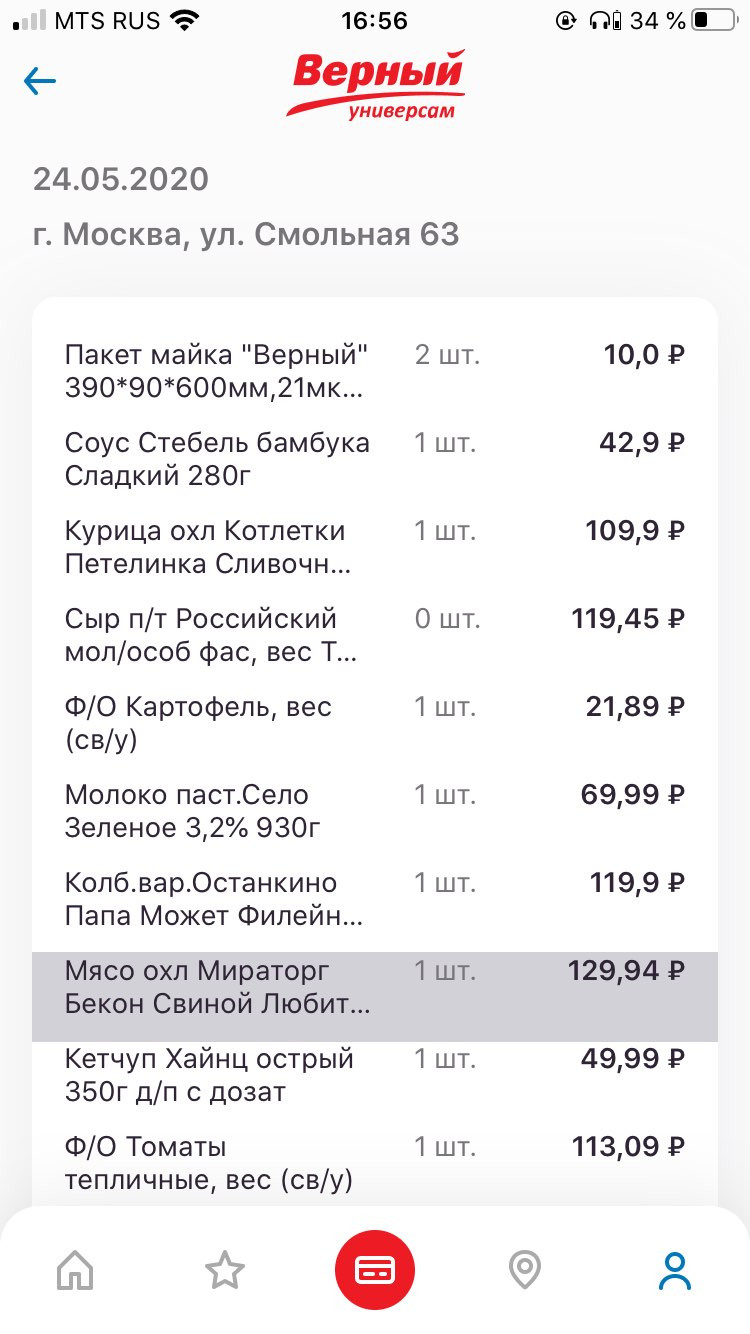Open the profile tab
The height and width of the screenshot is (1334, 750).
pos(675,1271)
